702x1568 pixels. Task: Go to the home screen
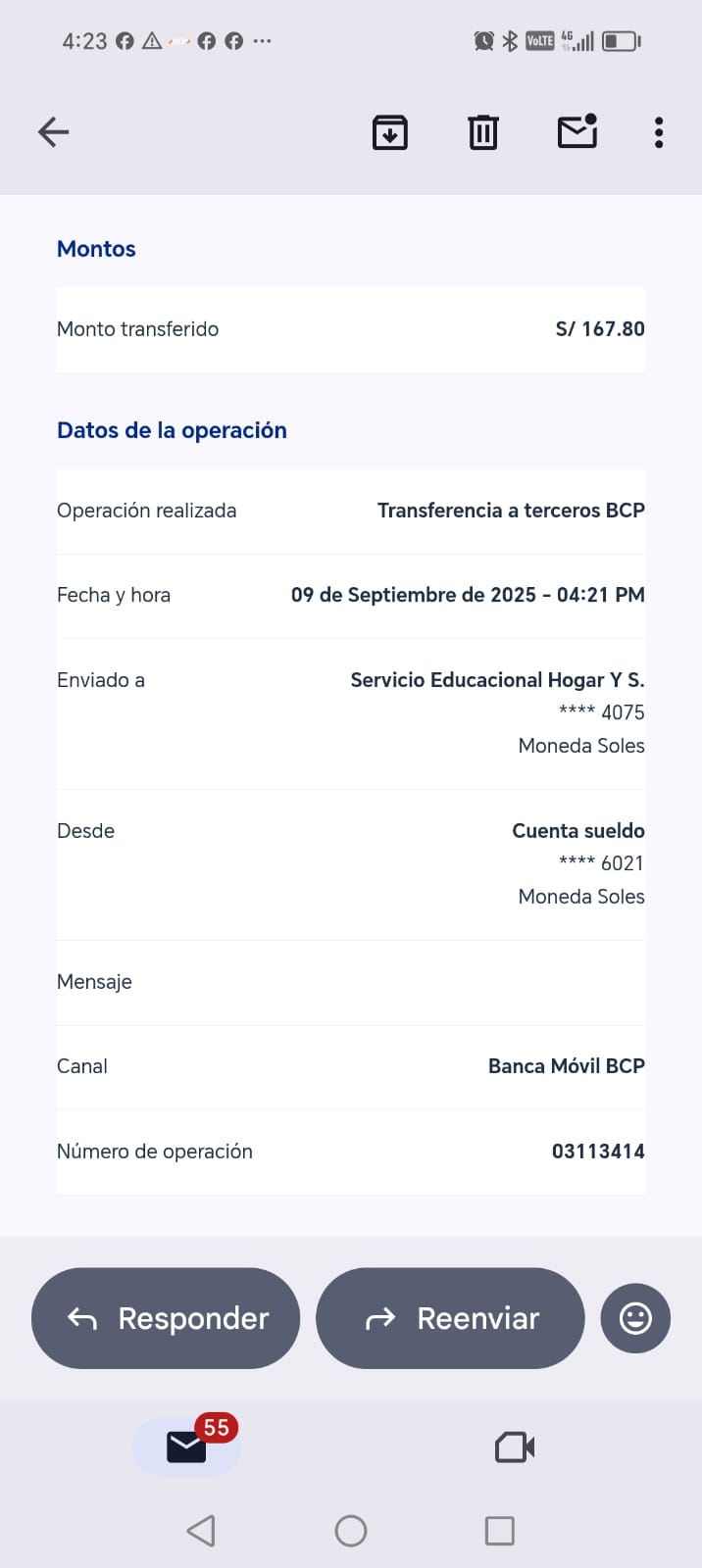pos(351,1531)
